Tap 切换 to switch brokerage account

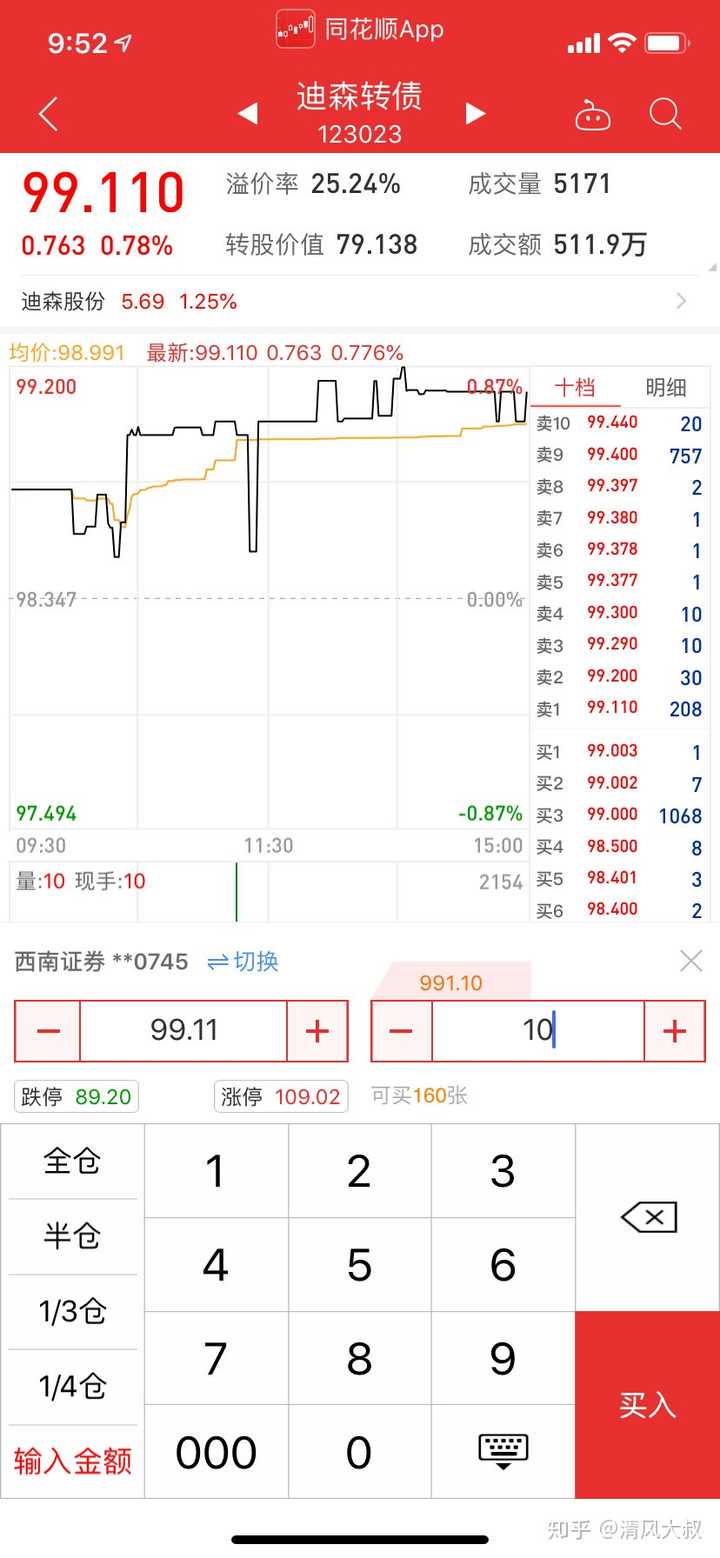click(243, 962)
